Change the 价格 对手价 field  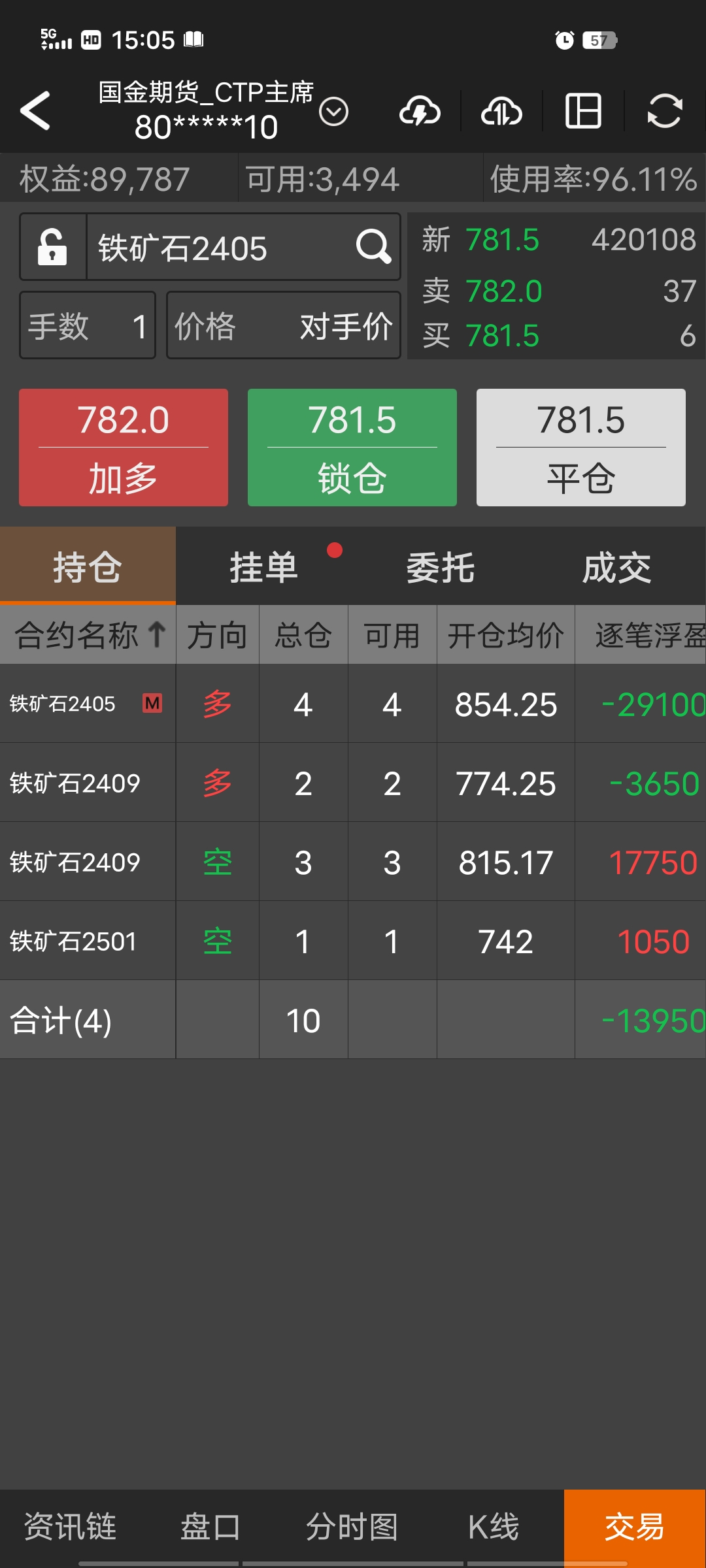(284, 325)
